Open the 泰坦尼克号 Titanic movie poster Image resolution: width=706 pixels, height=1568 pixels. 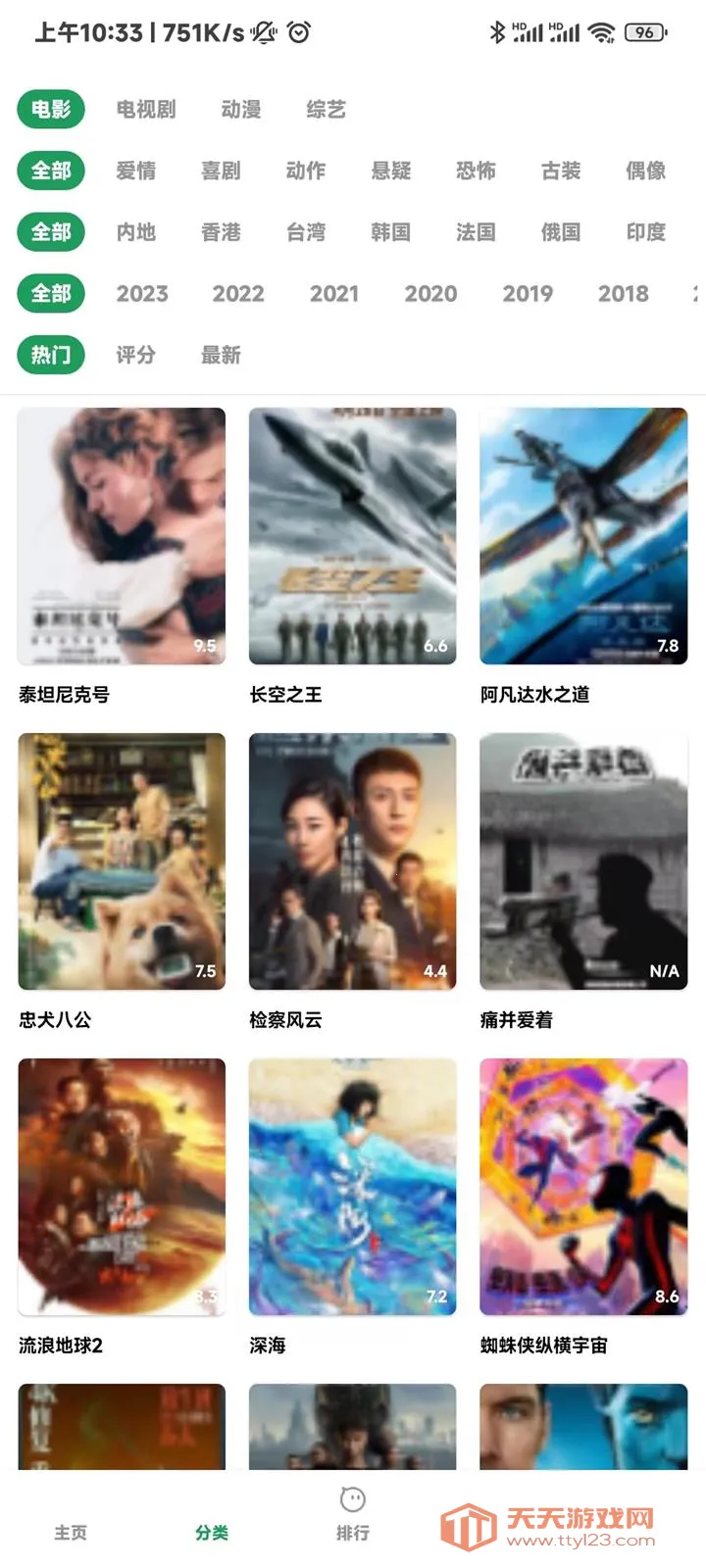(122, 535)
